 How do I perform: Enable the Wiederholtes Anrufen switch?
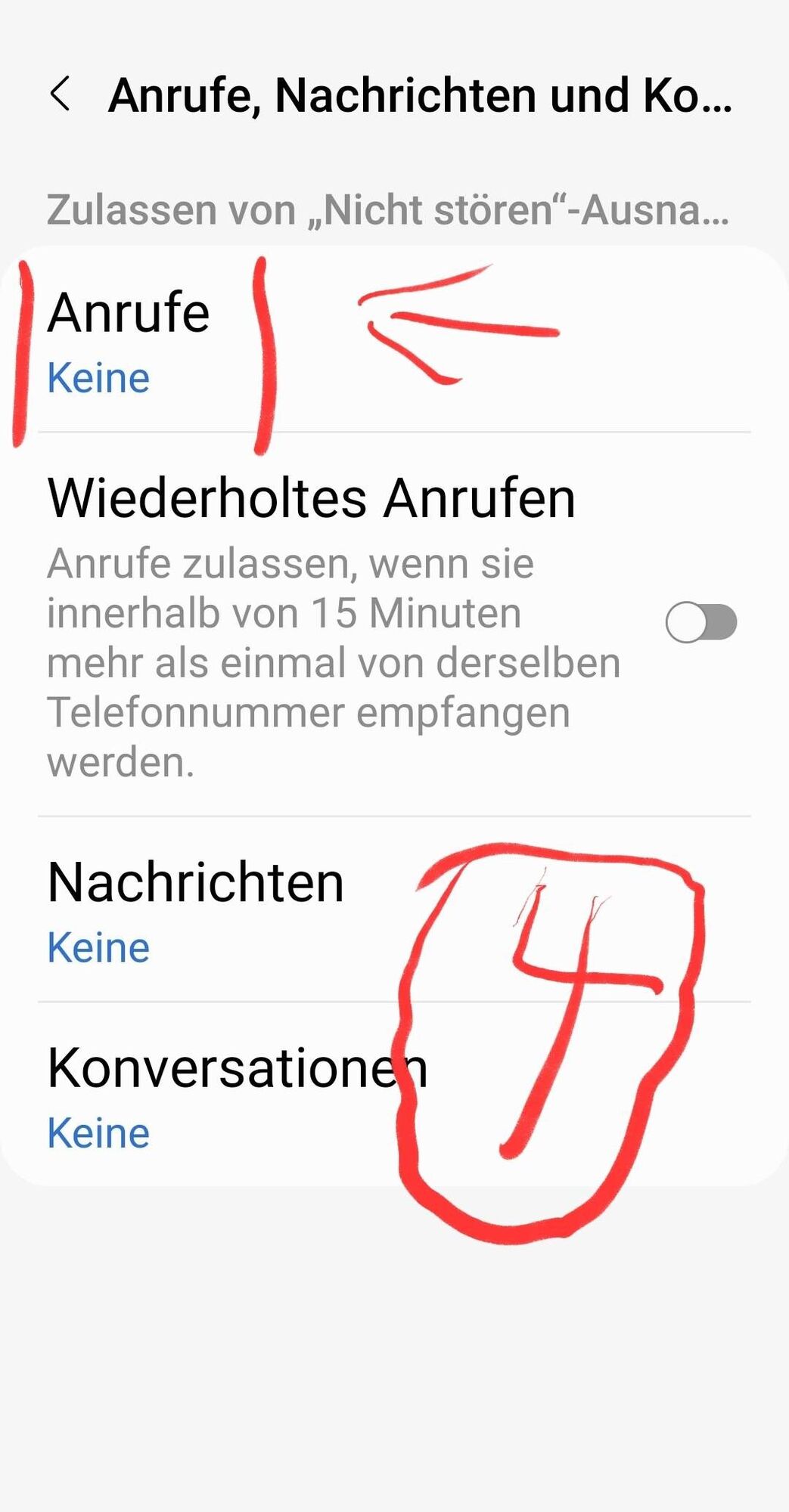click(x=700, y=622)
